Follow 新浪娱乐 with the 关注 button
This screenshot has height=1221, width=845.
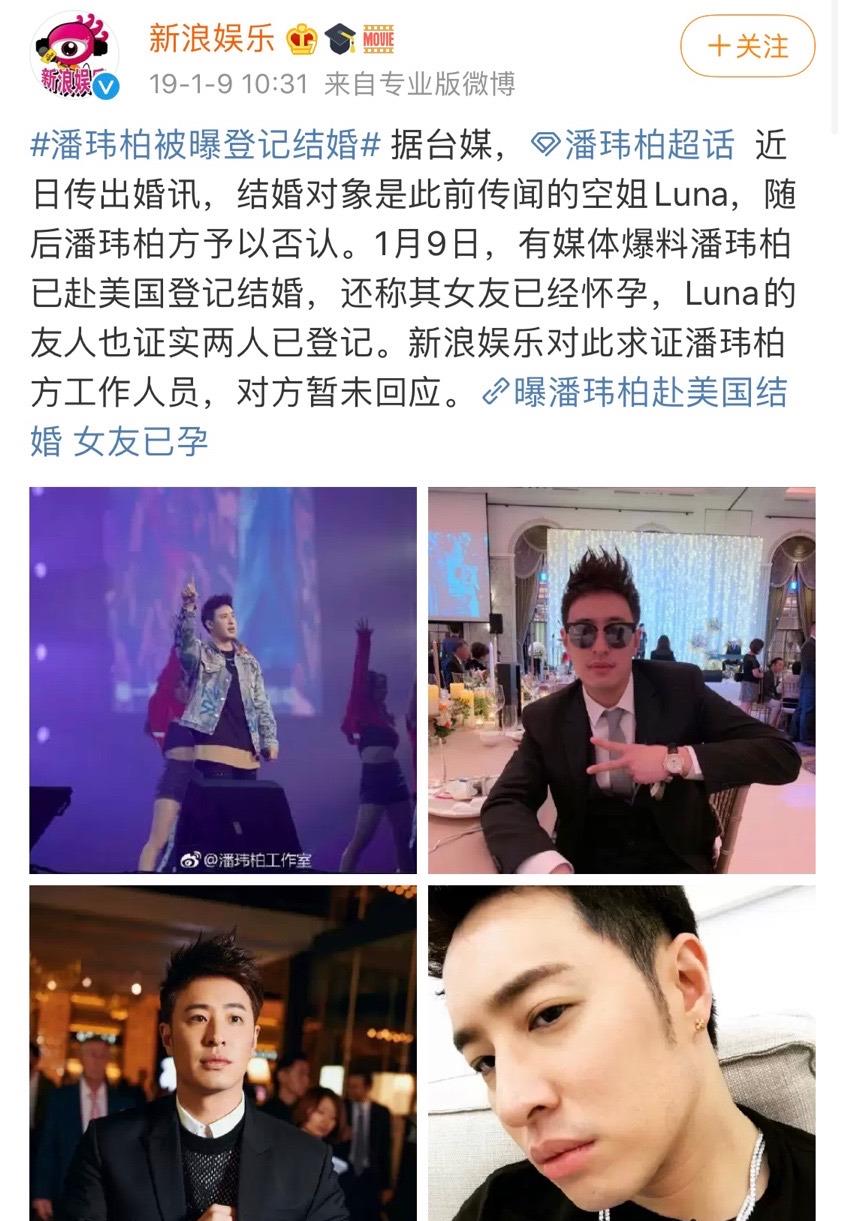coord(747,47)
